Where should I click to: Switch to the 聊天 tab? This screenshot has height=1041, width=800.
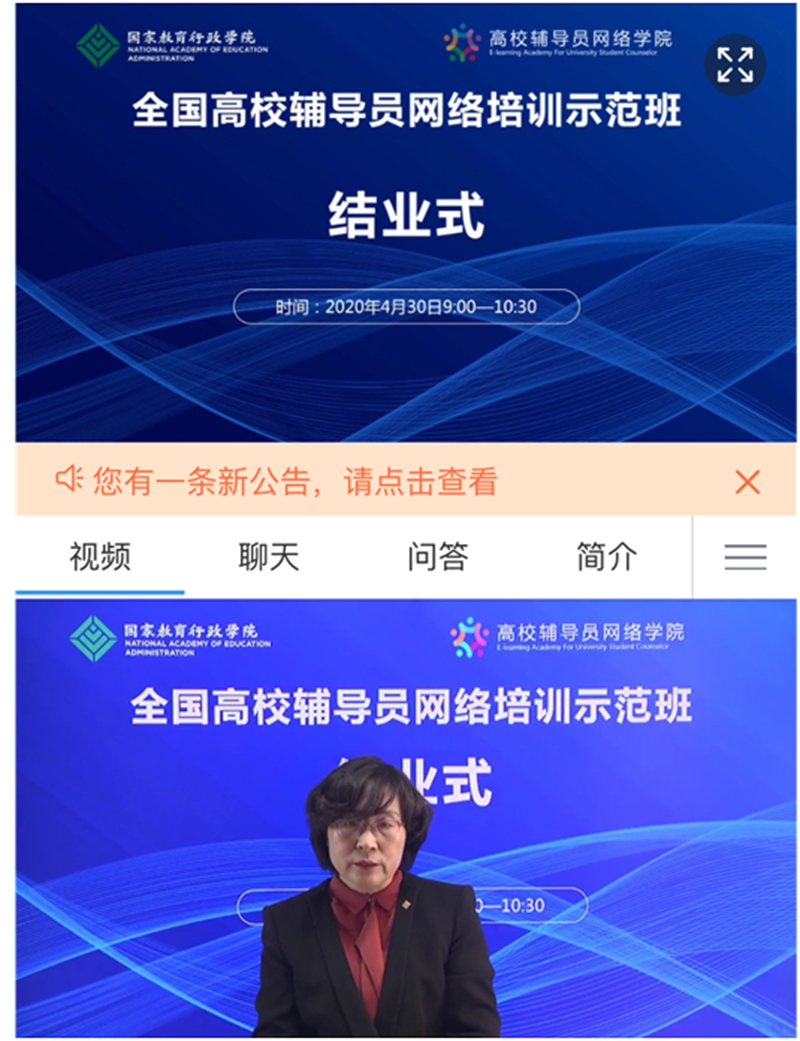(268, 557)
